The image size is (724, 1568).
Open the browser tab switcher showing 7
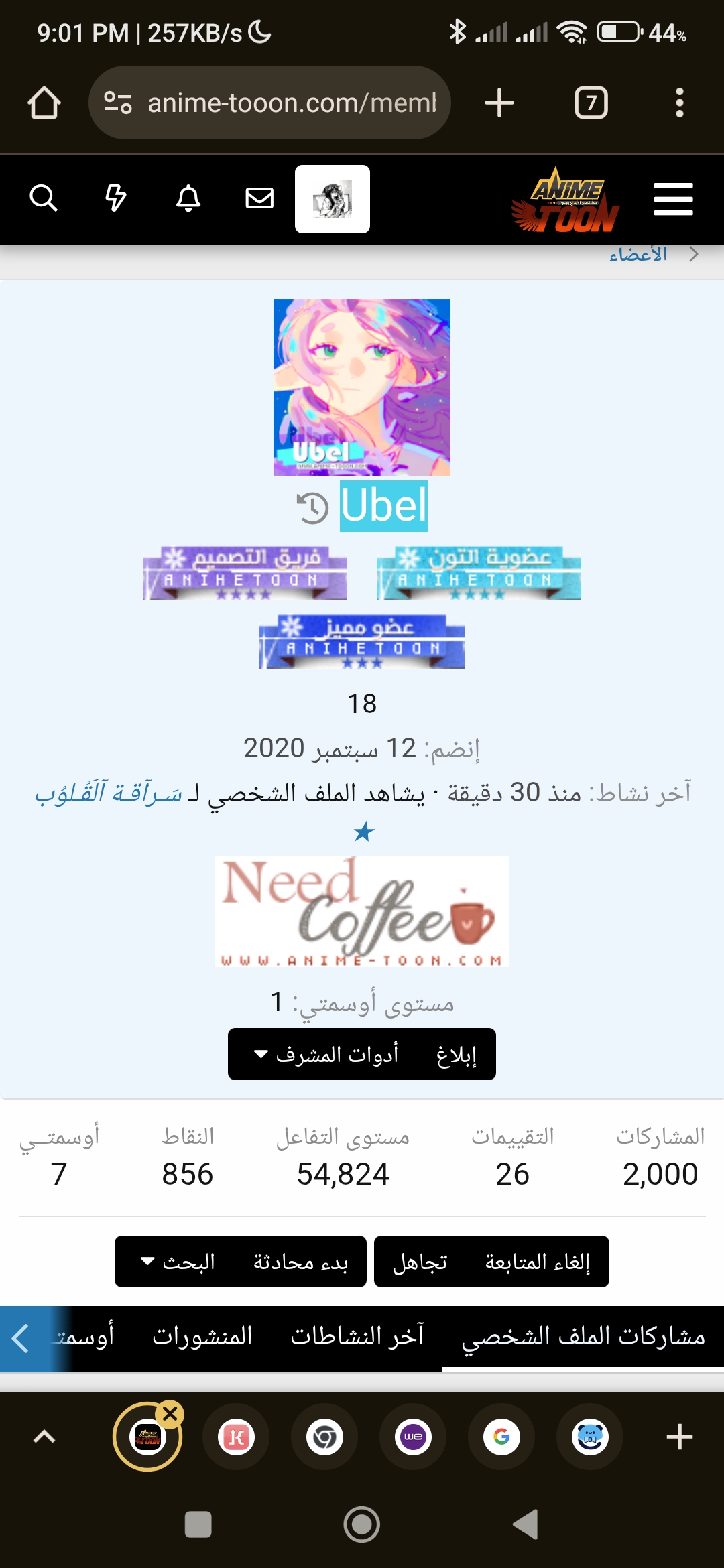[x=591, y=103]
